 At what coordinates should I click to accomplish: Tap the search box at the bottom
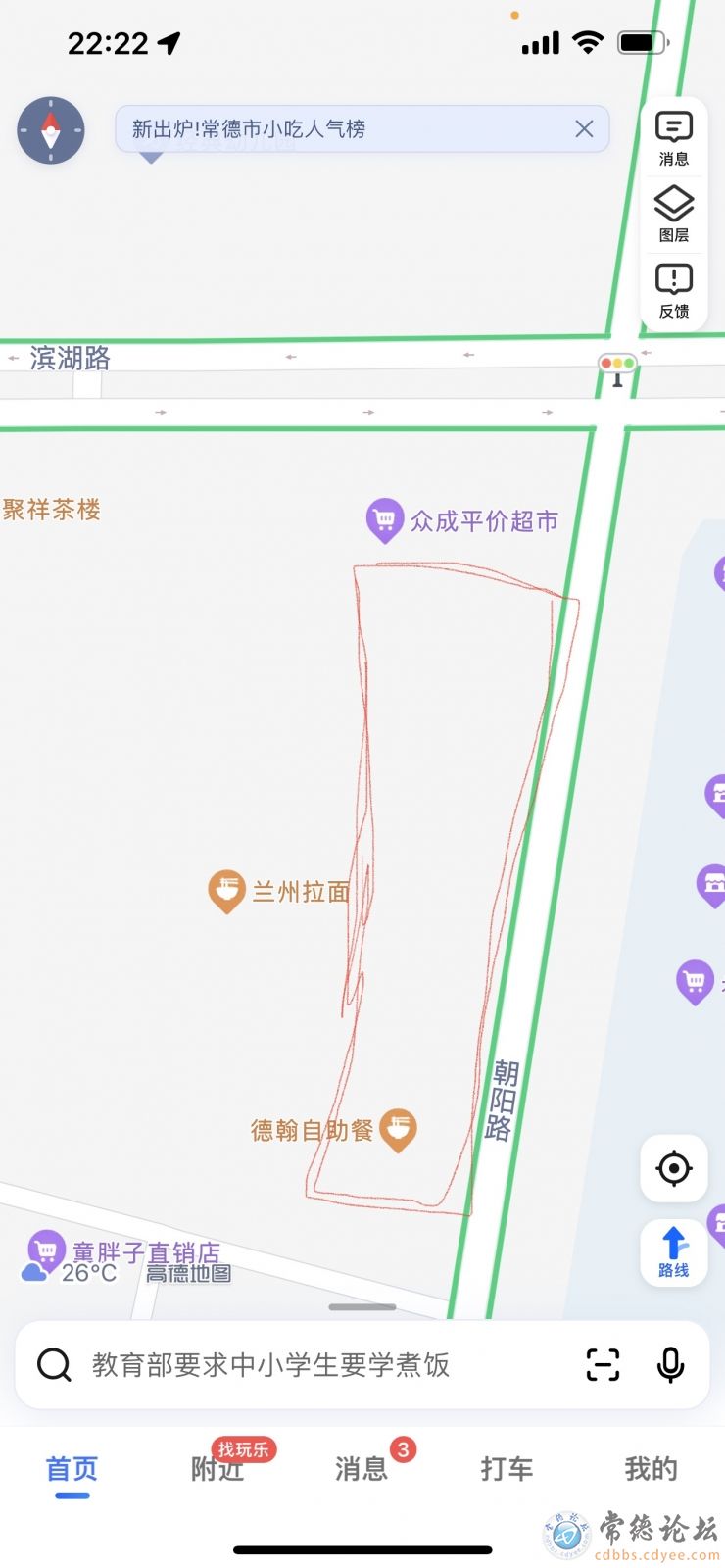[294, 1365]
